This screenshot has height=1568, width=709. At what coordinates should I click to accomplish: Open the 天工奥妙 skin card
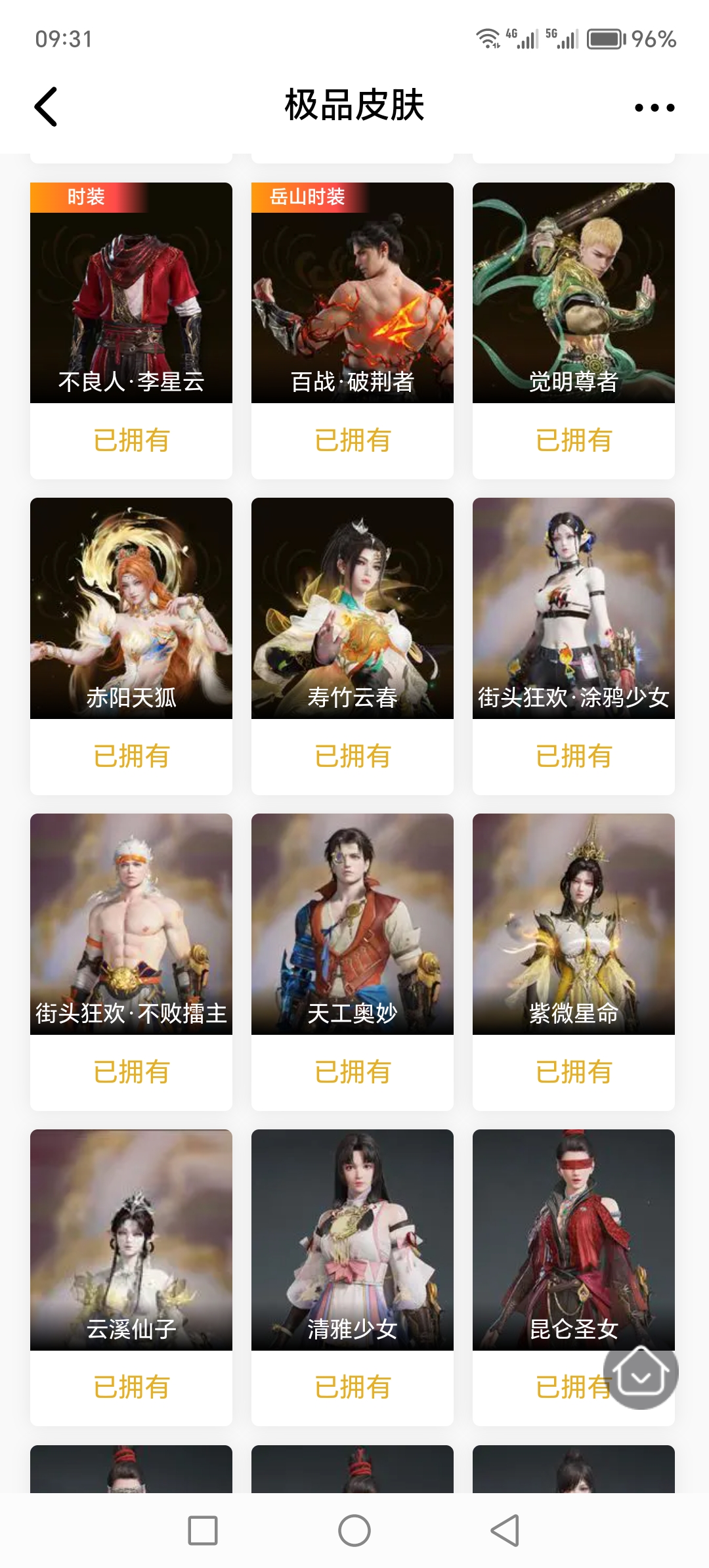353,924
